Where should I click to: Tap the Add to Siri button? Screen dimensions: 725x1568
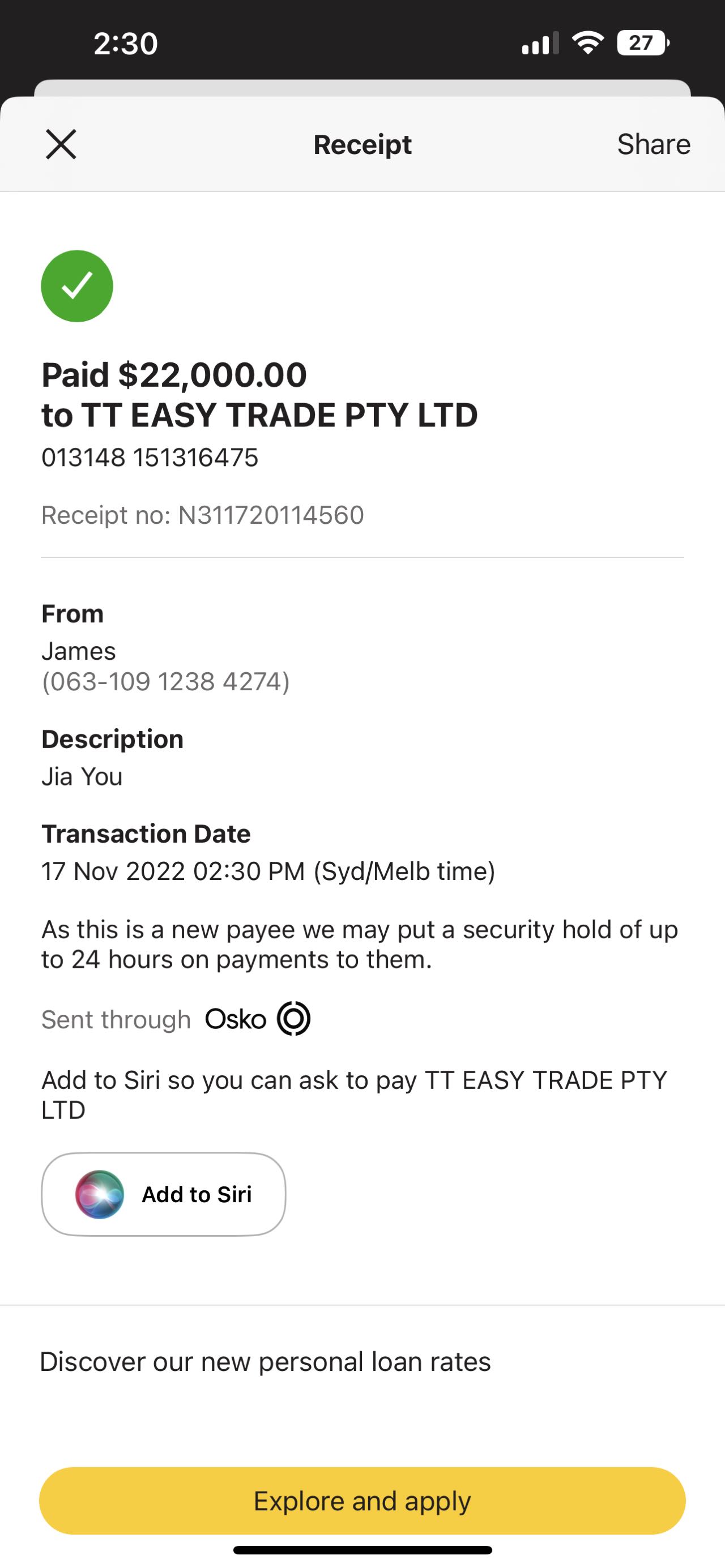pos(163,1194)
